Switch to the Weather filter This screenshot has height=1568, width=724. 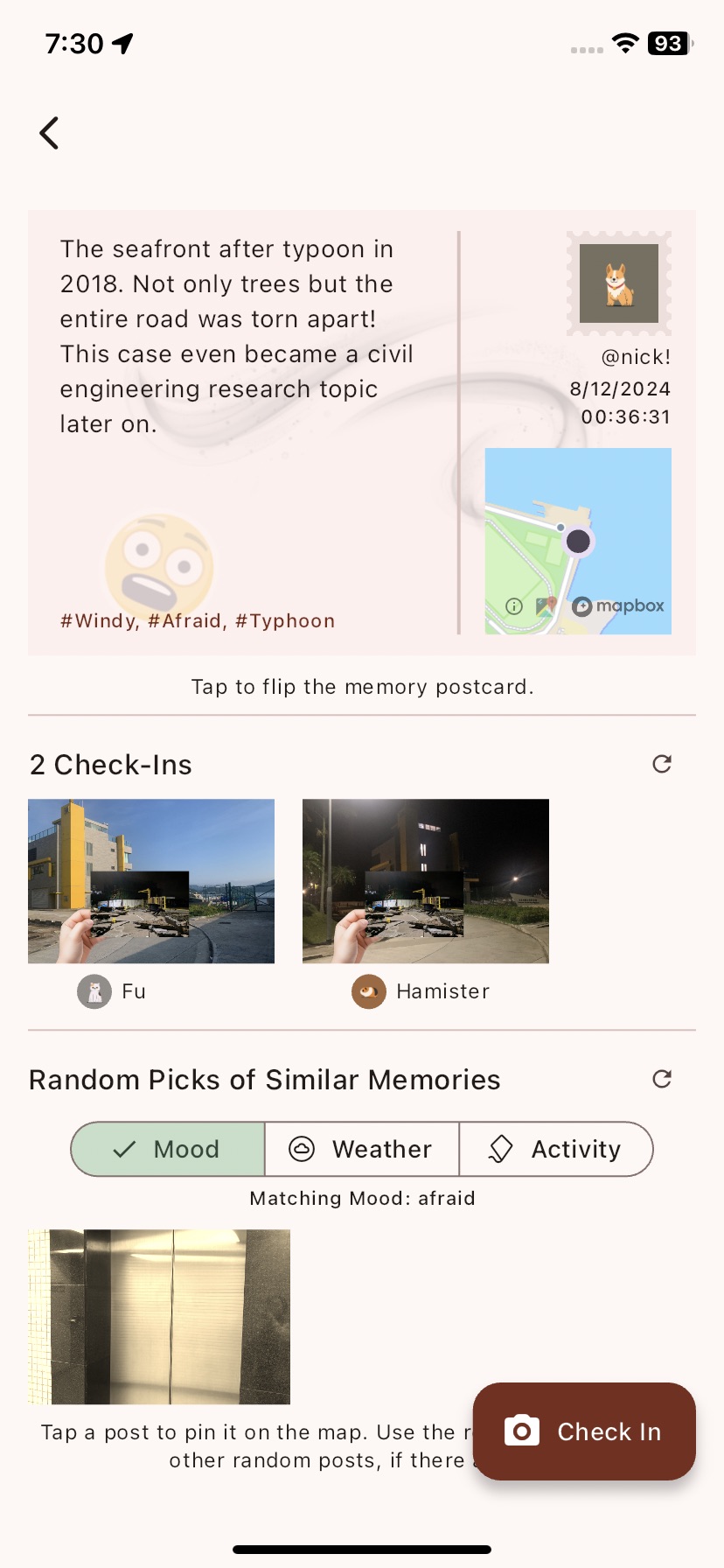pyautogui.click(x=362, y=1149)
